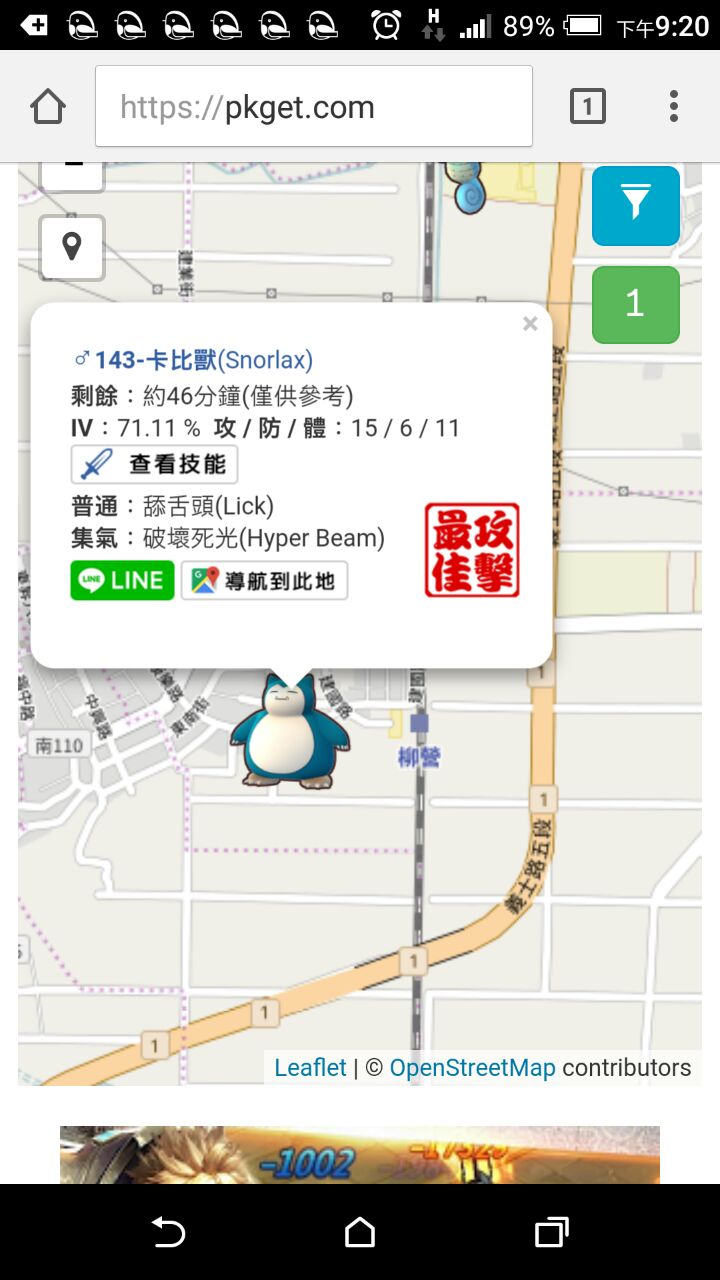The image size is (720, 1280).
Task: Tap the Snorlax marker on the map
Action: click(x=289, y=731)
